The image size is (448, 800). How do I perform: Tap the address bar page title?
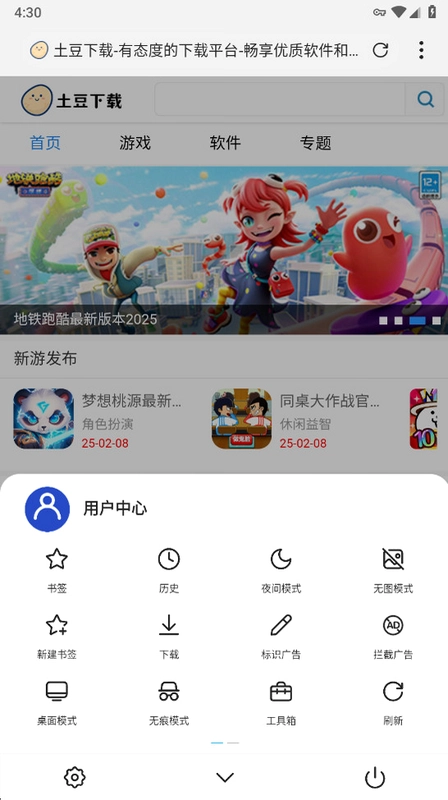click(206, 51)
